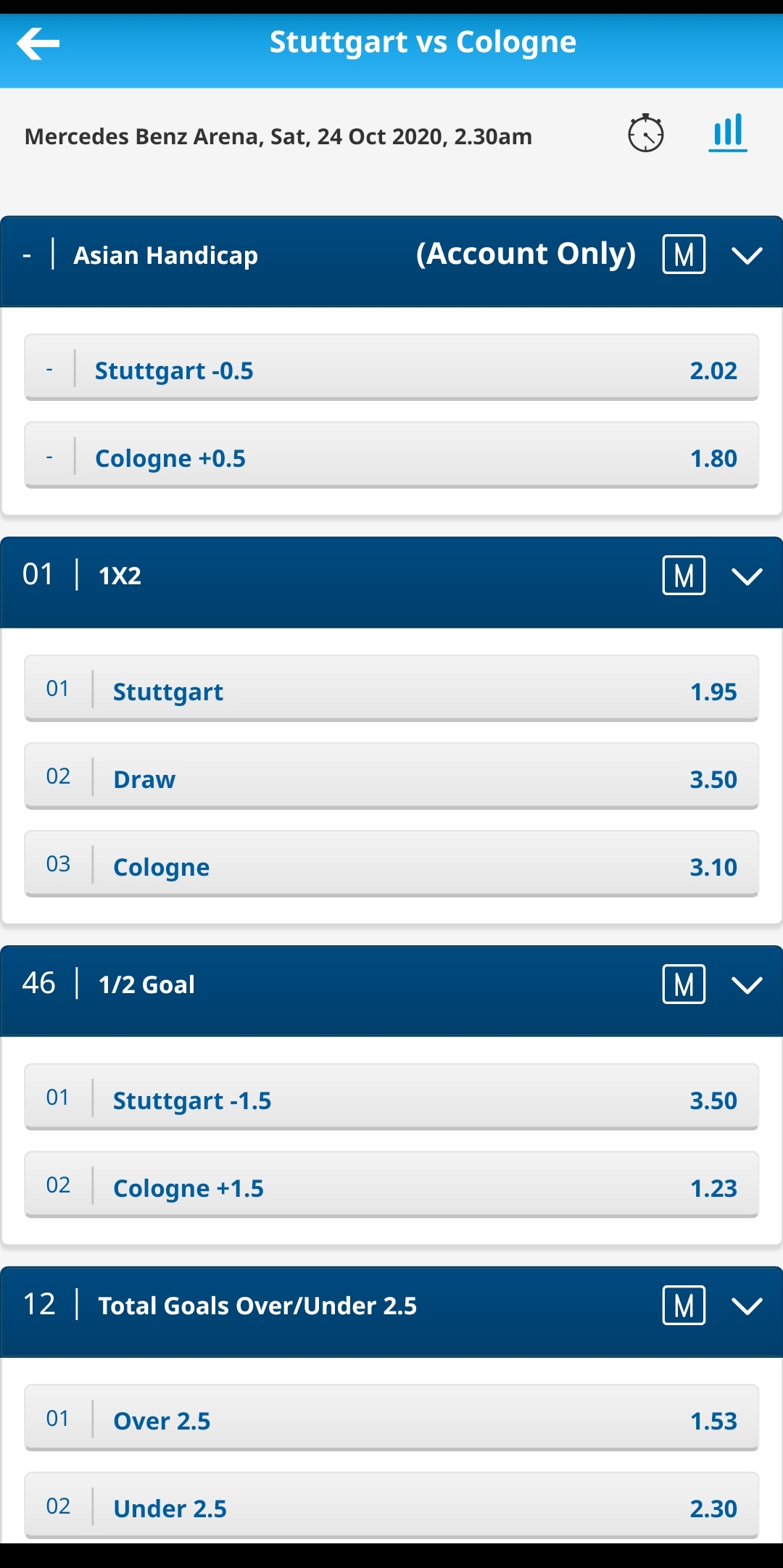Collapse Total Goals Over/Under 2.5 section

(746, 1306)
